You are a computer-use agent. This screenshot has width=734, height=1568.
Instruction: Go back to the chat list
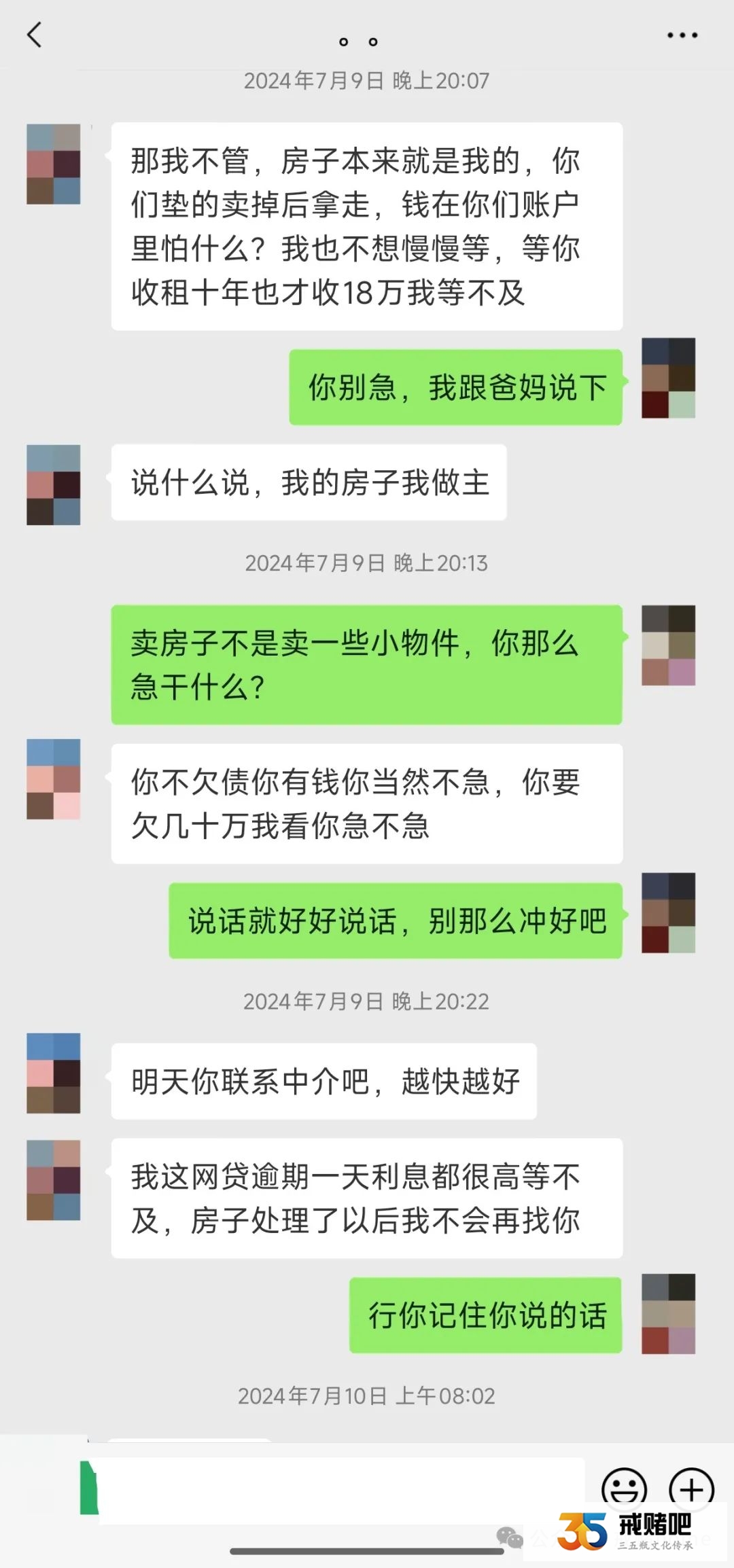[x=35, y=35]
